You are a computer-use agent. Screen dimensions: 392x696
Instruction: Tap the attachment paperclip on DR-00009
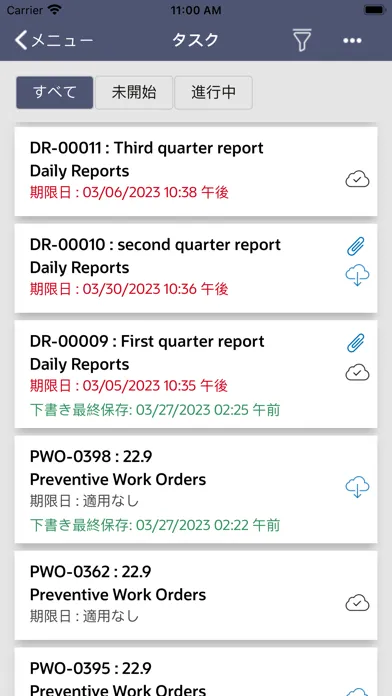(356, 343)
